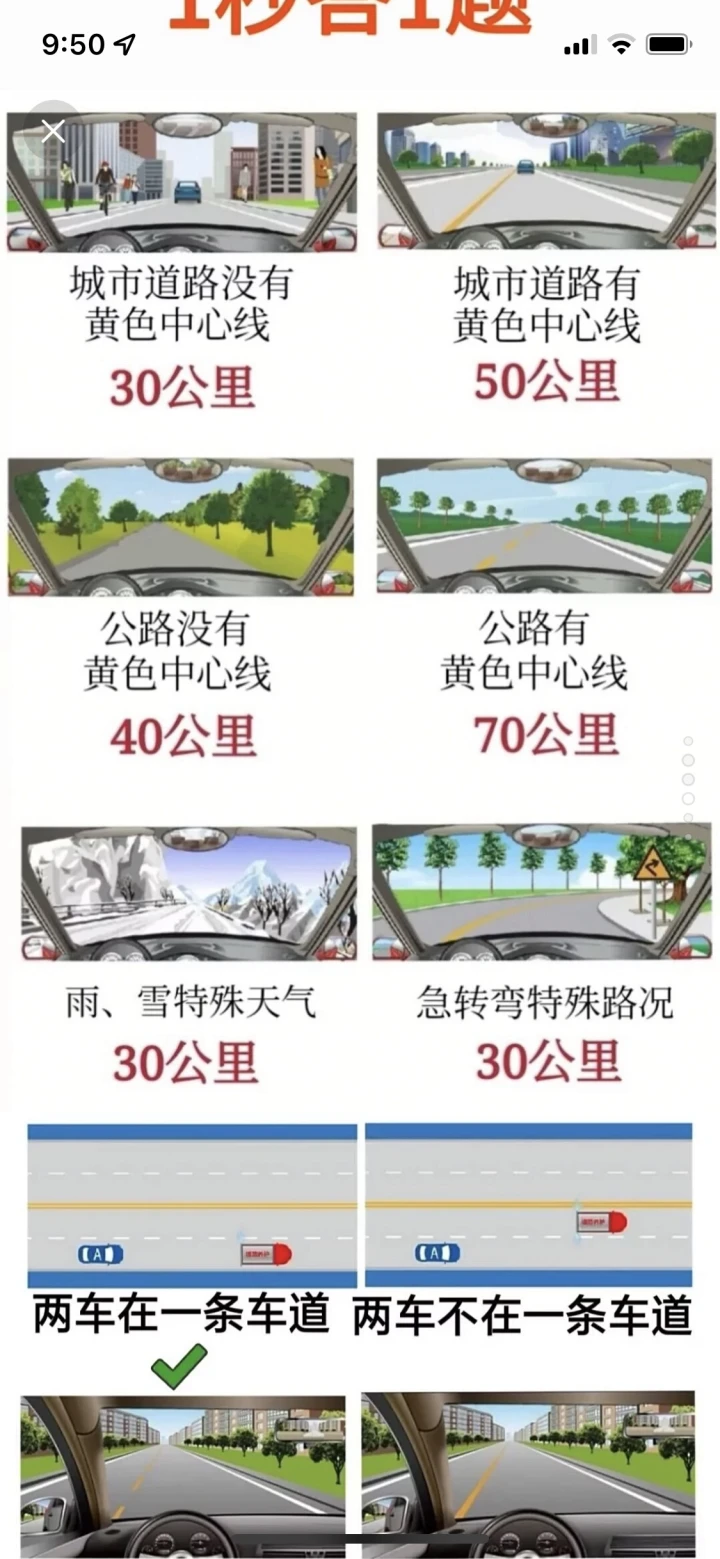The width and height of the screenshot is (720, 1559).
Task: Close the image viewer with the X
Action: click(53, 131)
